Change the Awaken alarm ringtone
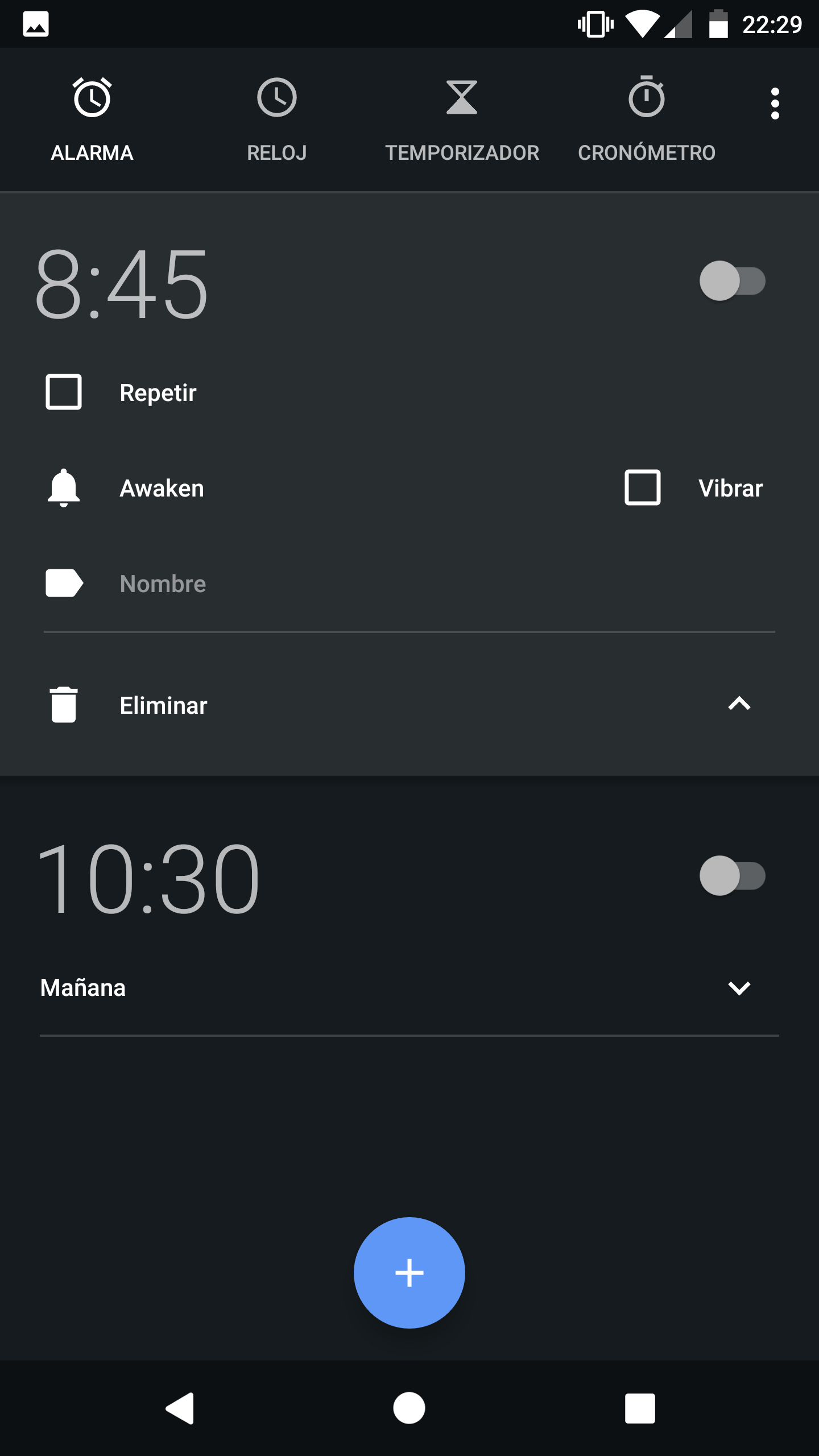The width and height of the screenshot is (819, 1456). click(x=162, y=489)
